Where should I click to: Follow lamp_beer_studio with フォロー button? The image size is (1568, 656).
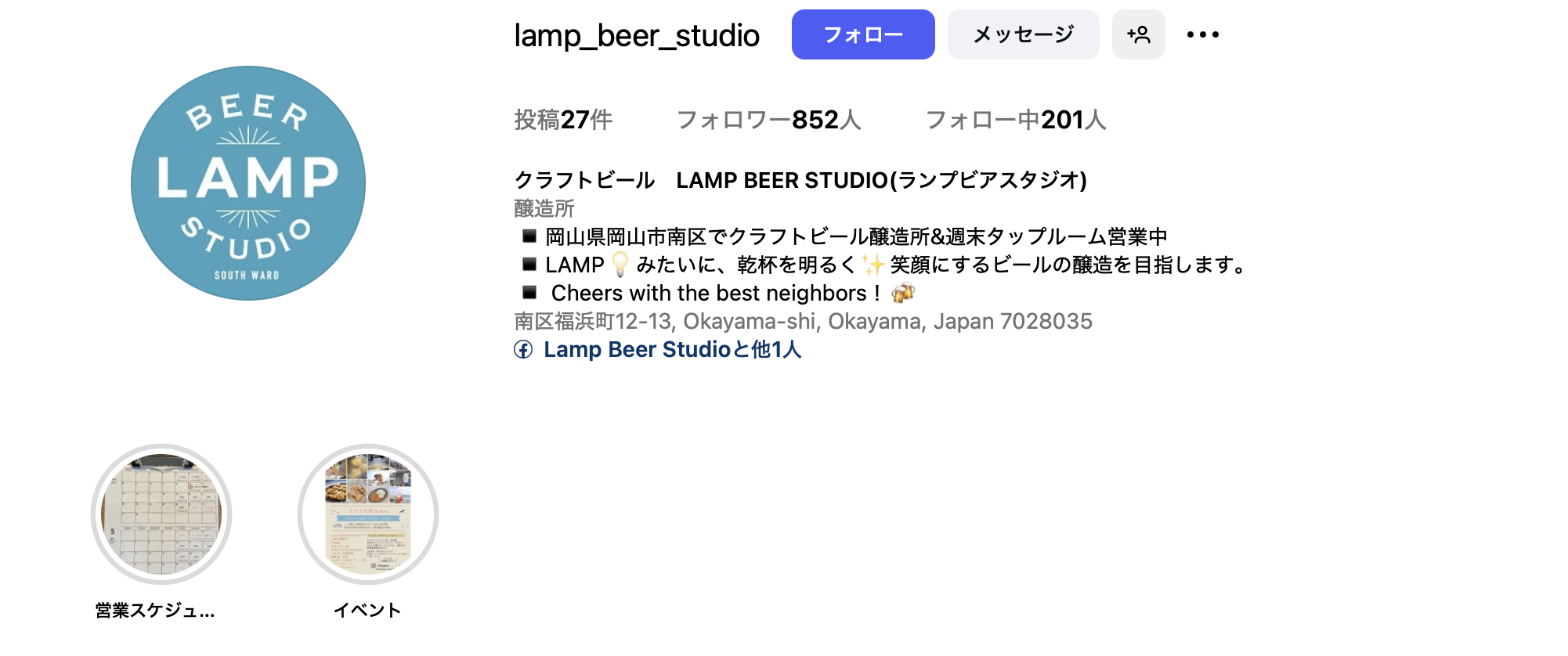(x=862, y=34)
